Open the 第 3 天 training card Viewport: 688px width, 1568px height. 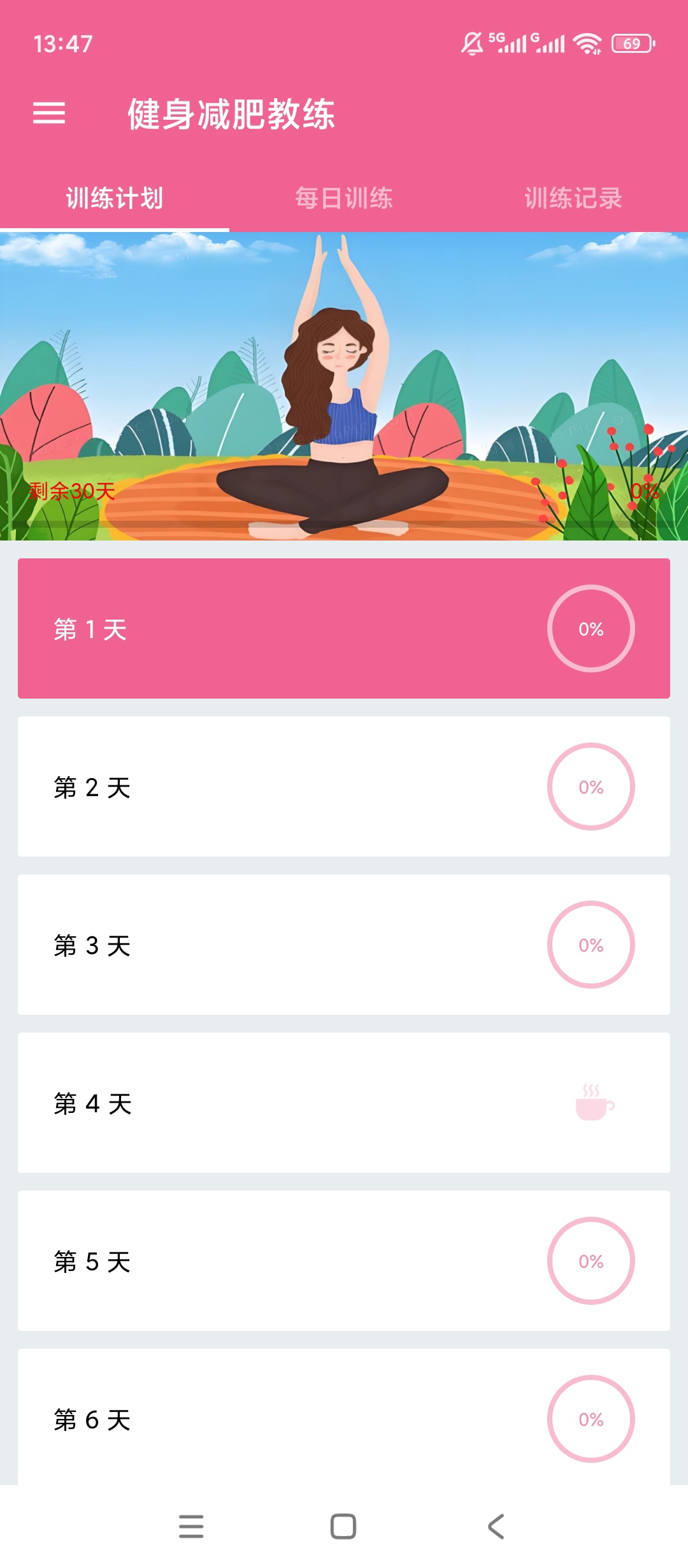coord(344,945)
